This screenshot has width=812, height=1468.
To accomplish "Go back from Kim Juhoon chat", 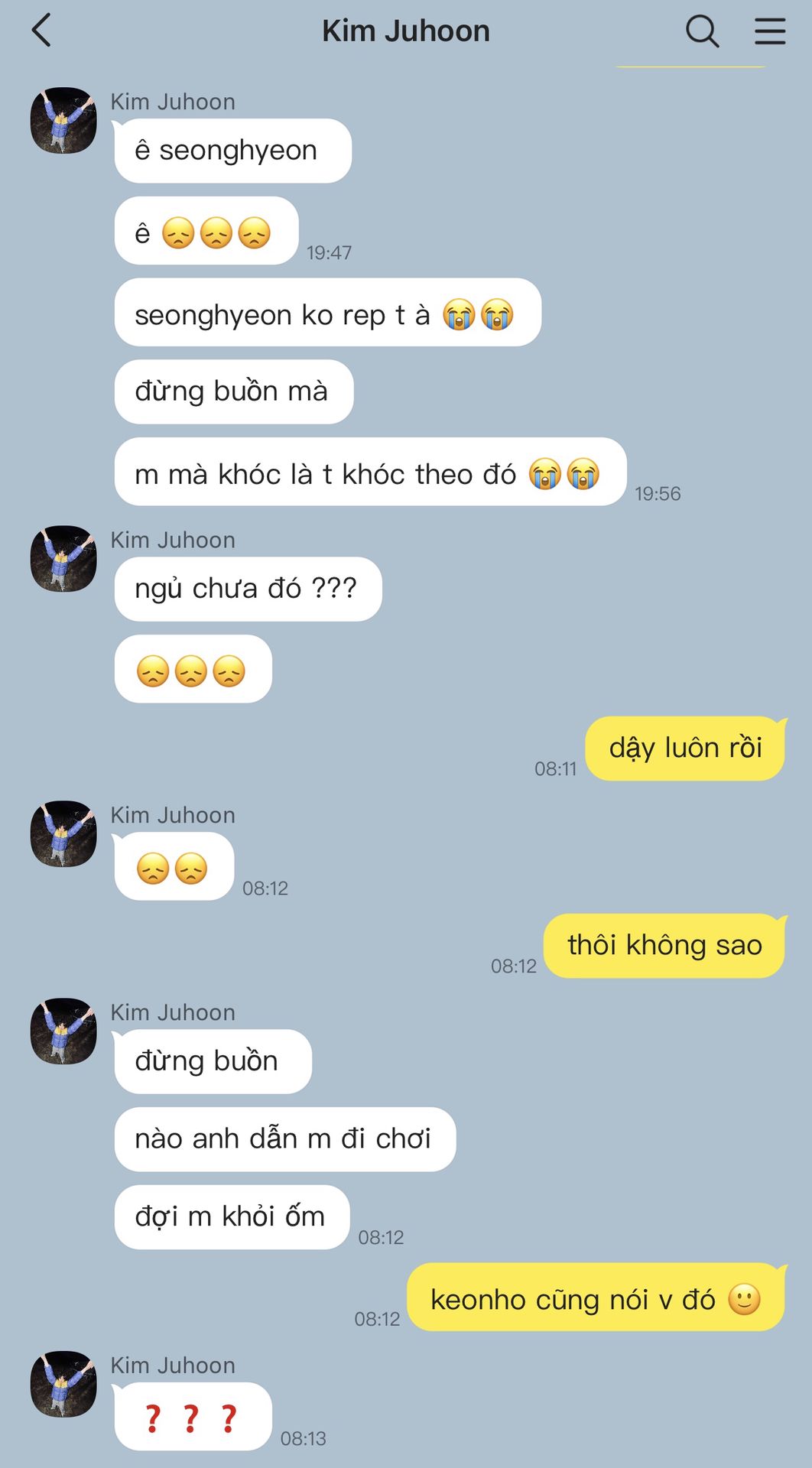I will click(x=42, y=31).
